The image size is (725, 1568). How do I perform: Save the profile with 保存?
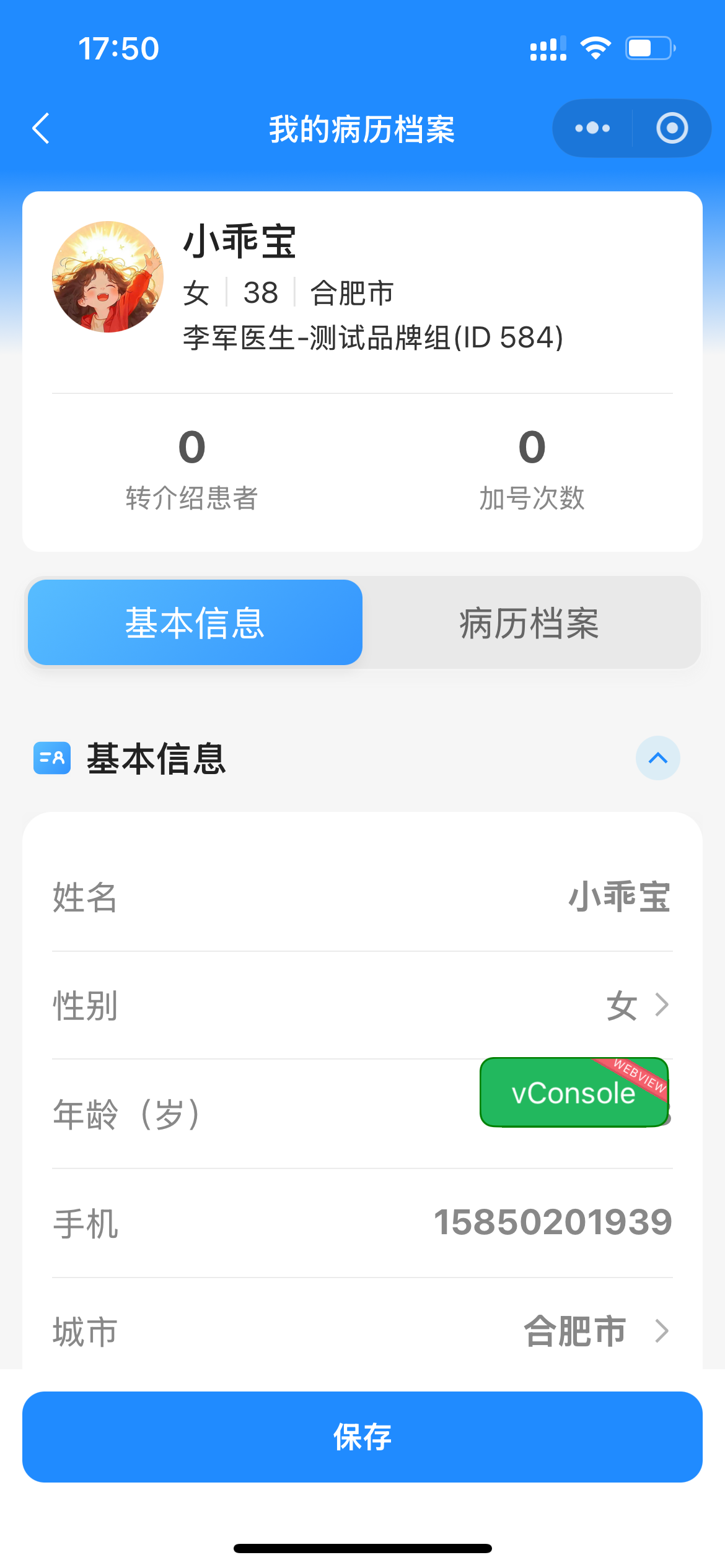pyautogui.click(x=362, y=1437)
